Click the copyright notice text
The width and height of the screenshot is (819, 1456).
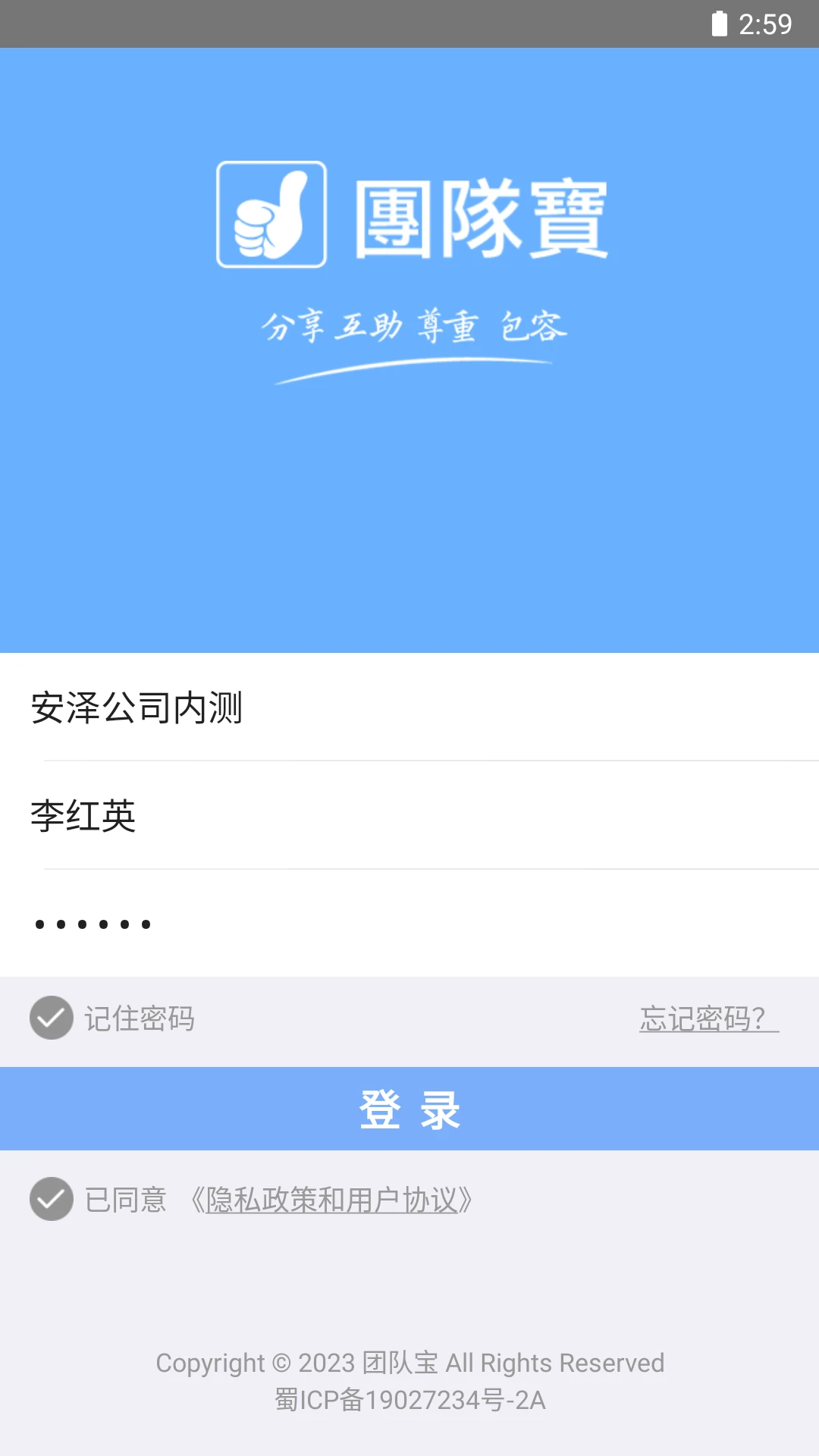pos(409,1362)
